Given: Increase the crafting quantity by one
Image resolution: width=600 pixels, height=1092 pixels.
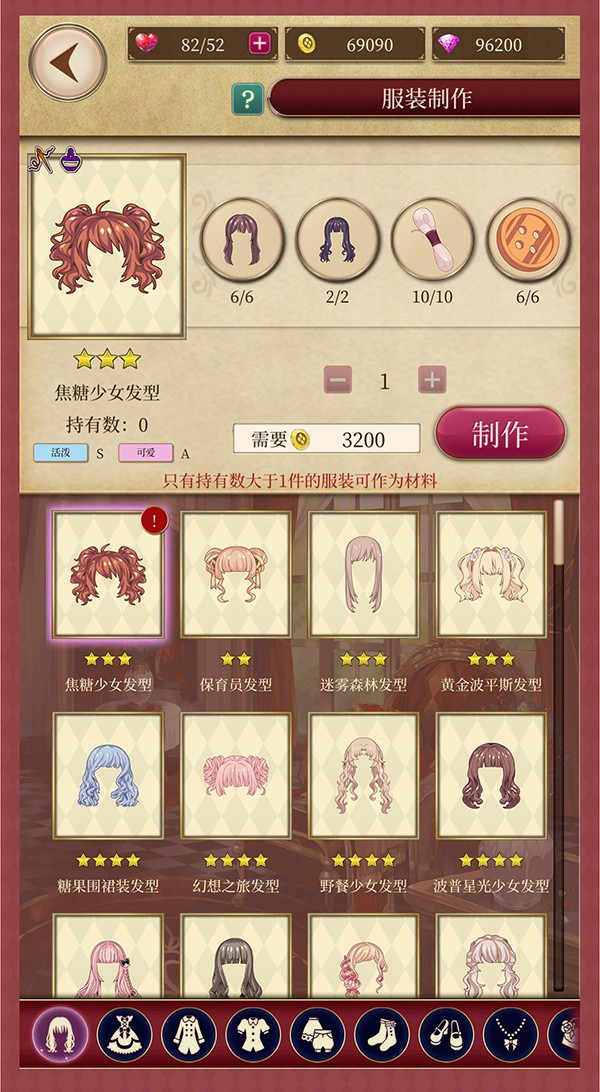Looking at the screenshot, I should pyautogui.click(x=432, y=380).
